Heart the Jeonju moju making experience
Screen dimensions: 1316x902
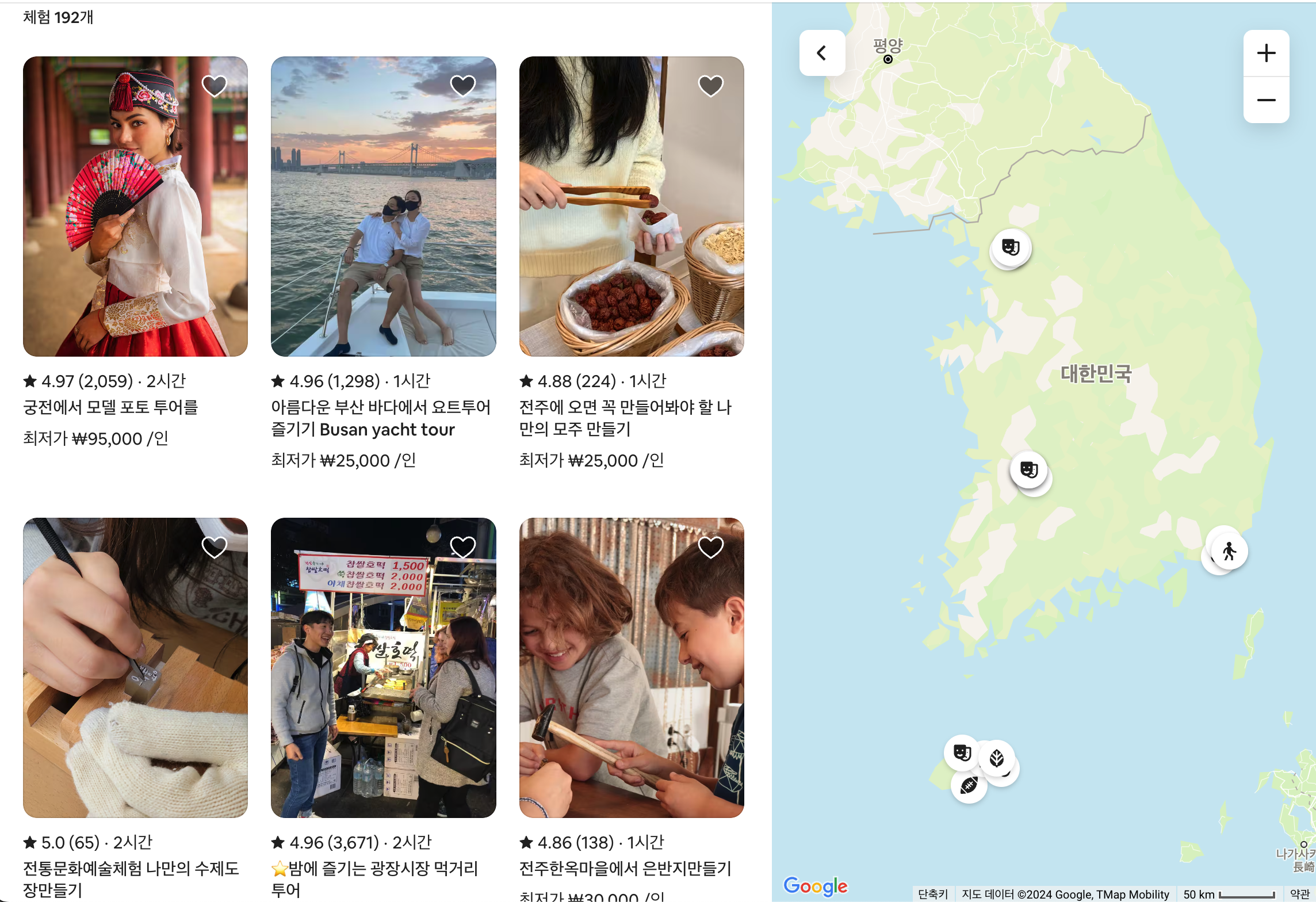[710, 86]
